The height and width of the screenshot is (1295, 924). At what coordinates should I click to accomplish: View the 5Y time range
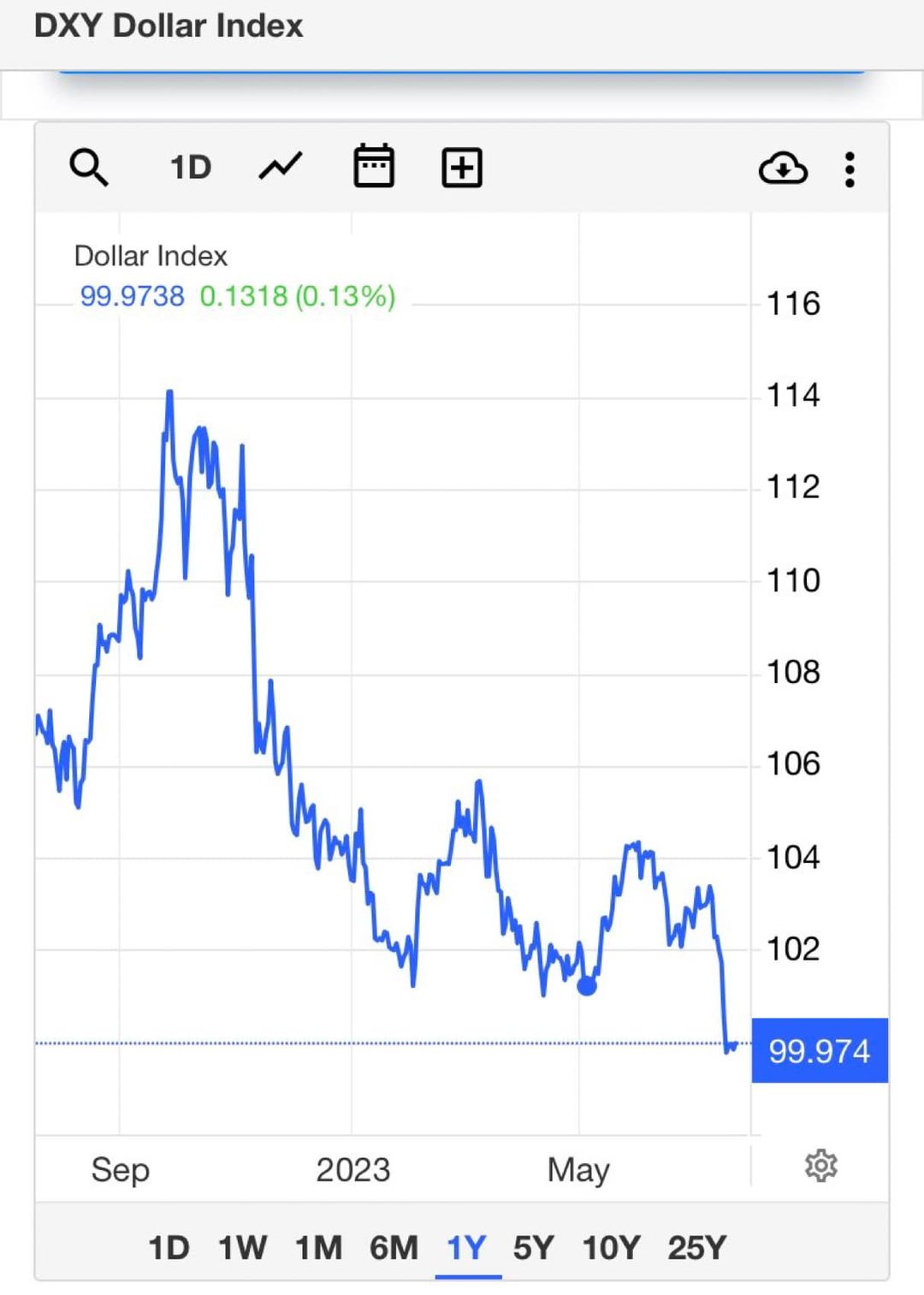pyautogui.click(x=534, y=1248)
